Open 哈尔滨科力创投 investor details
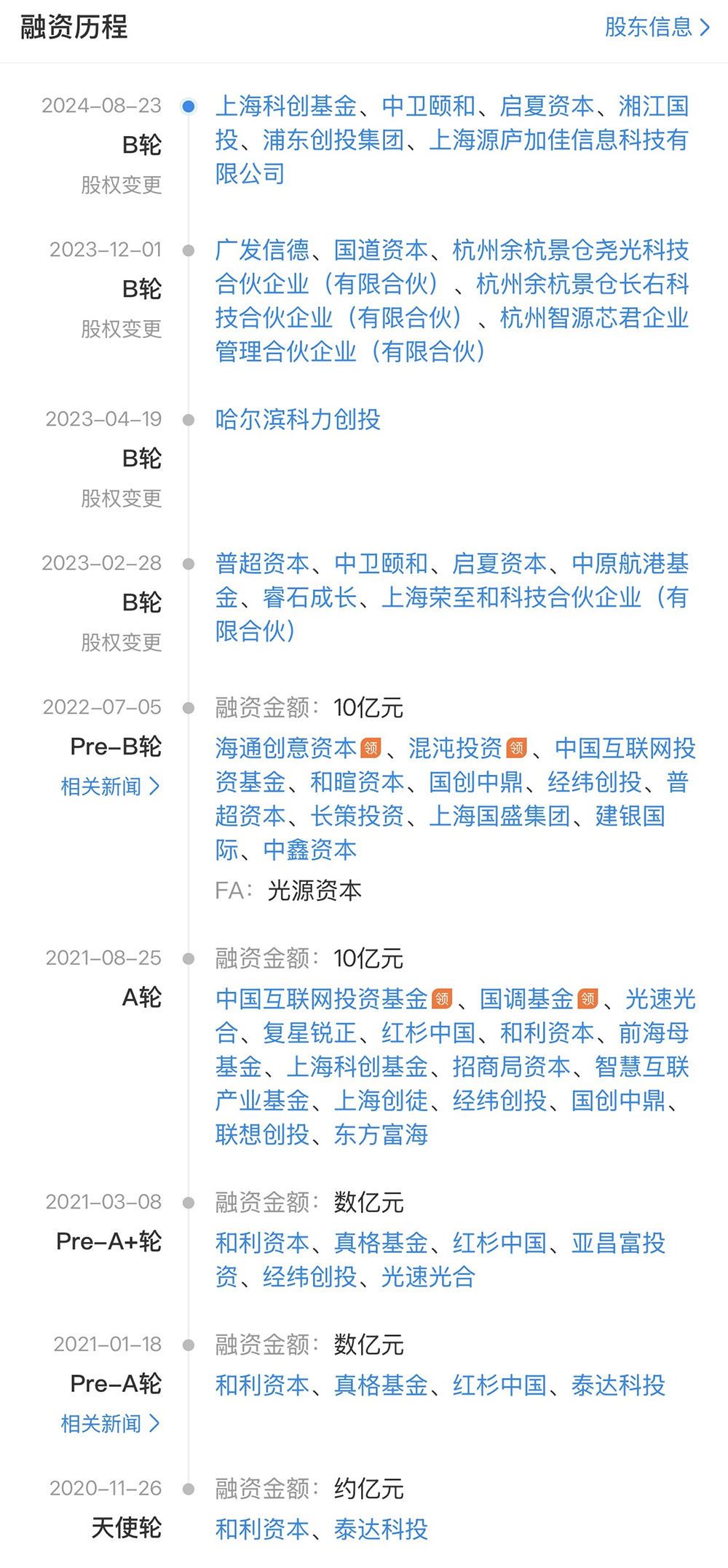The width and height of the screenshot is (728, 1568). click(x=298, y=419)
